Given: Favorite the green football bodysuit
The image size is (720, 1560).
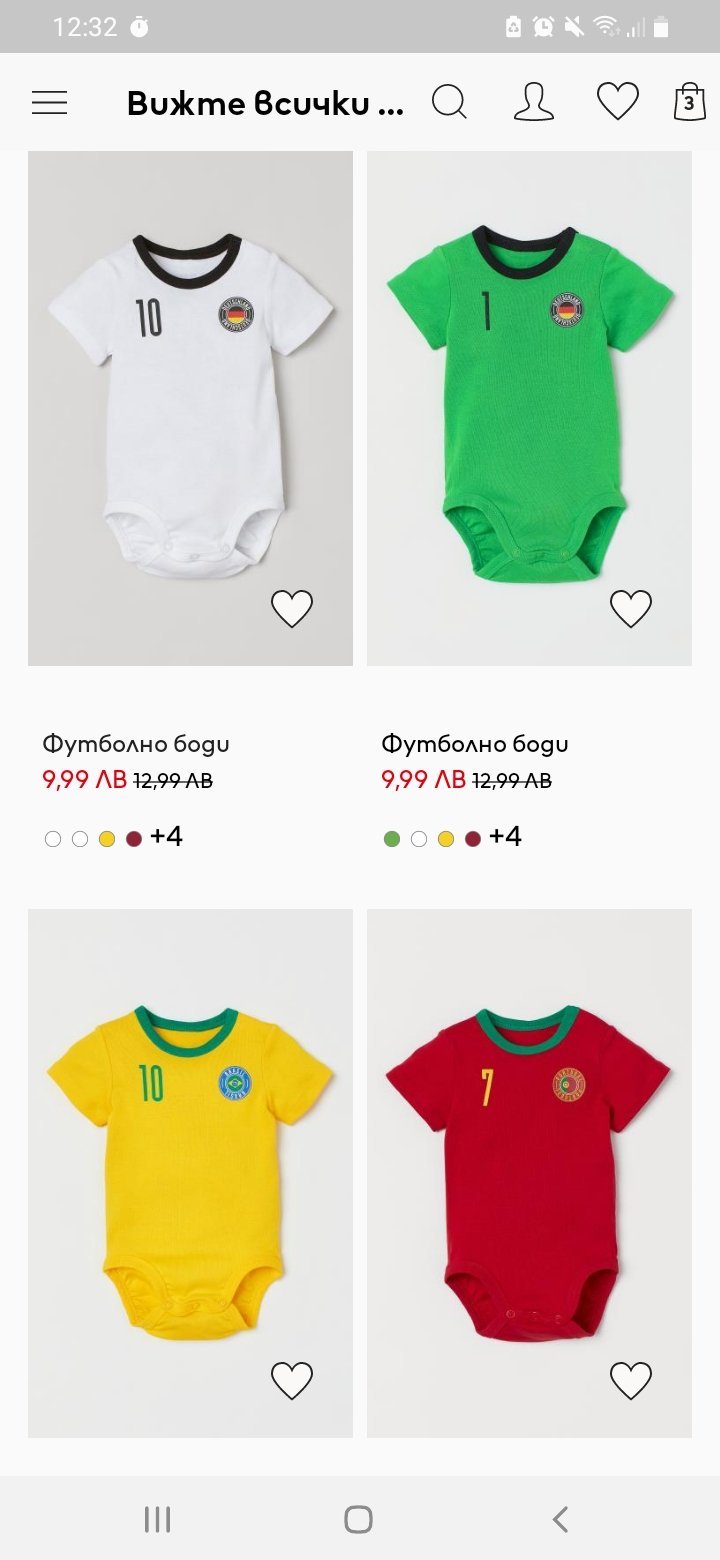Looking at the screenshot, I should point(631,608).
